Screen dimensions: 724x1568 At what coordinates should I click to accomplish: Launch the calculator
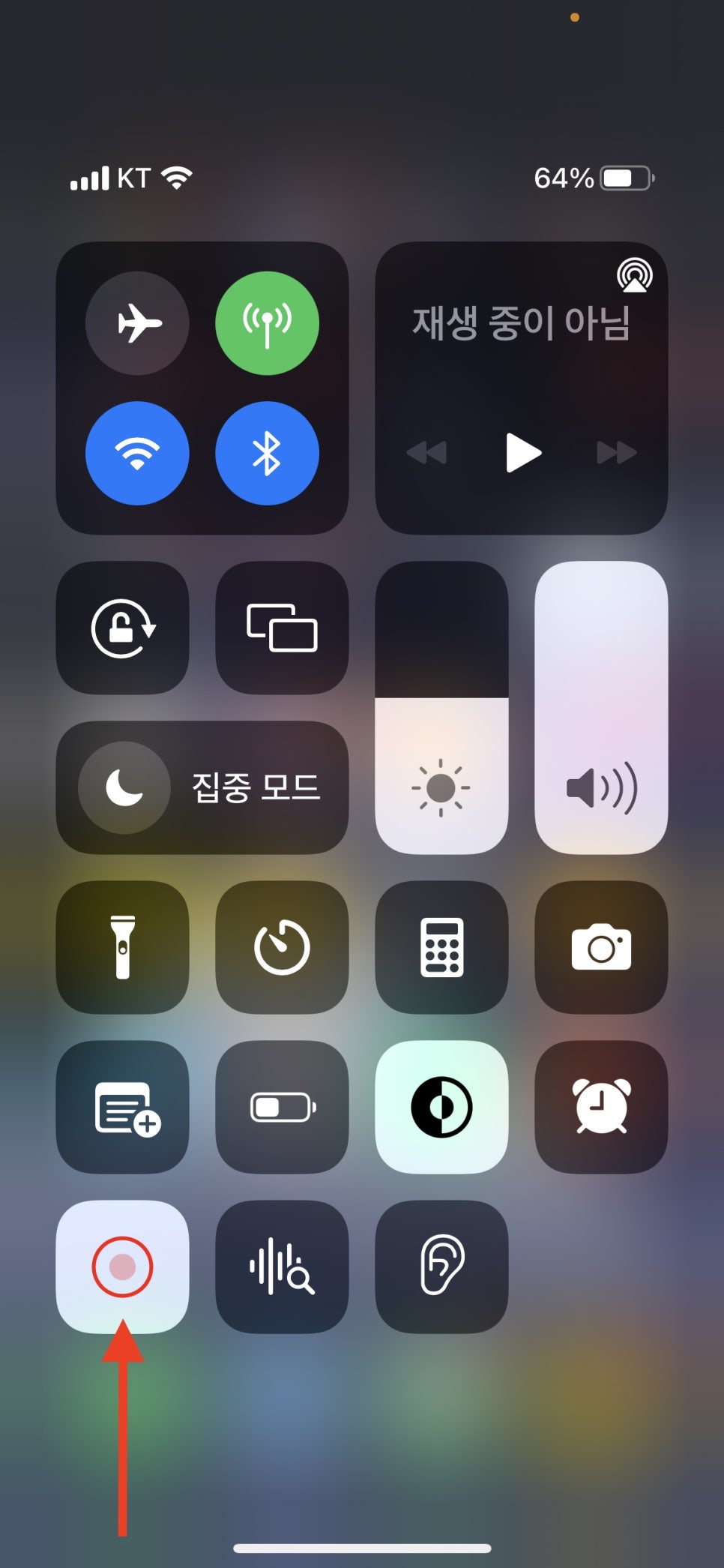pyautogui.click(x=441, y=947)
